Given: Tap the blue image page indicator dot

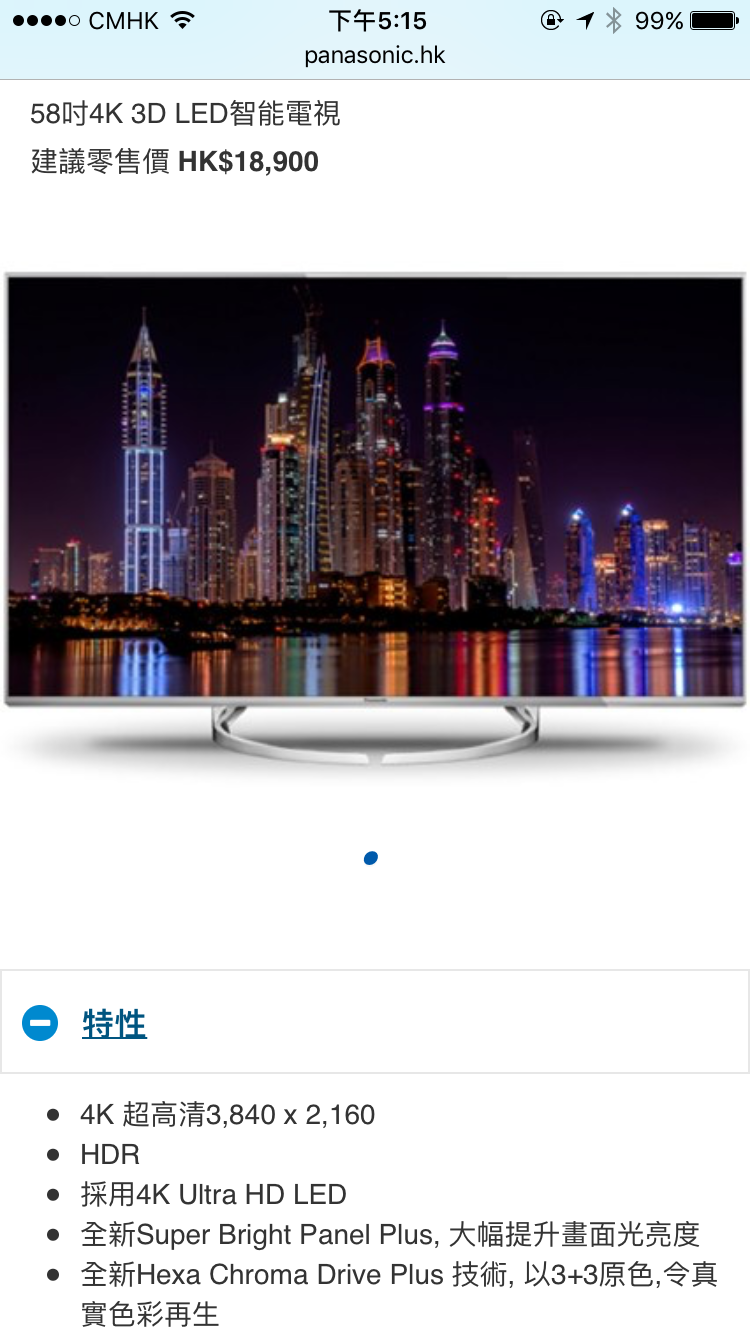Looking at the screenshot, I should click(371, 858).
